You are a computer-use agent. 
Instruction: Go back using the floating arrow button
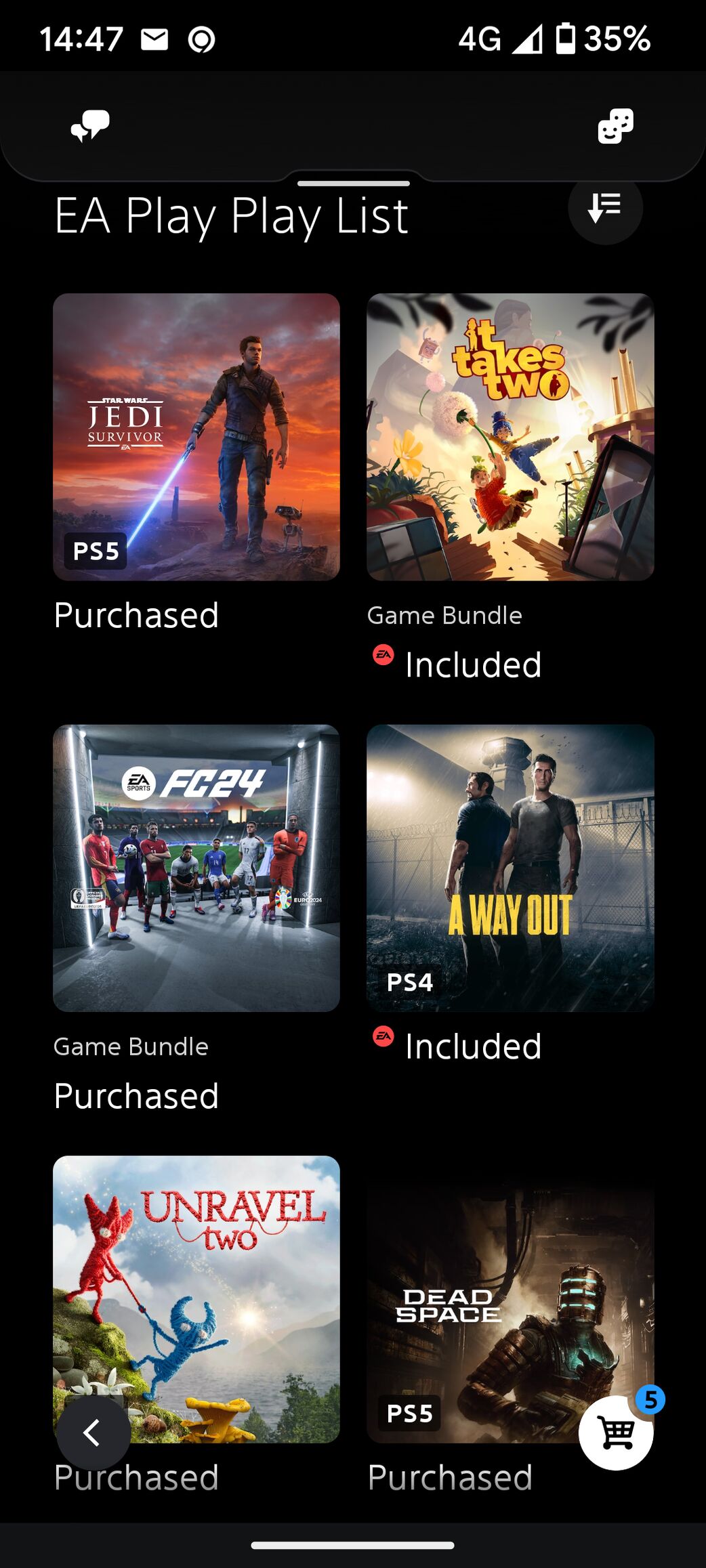coord(93,1433)
